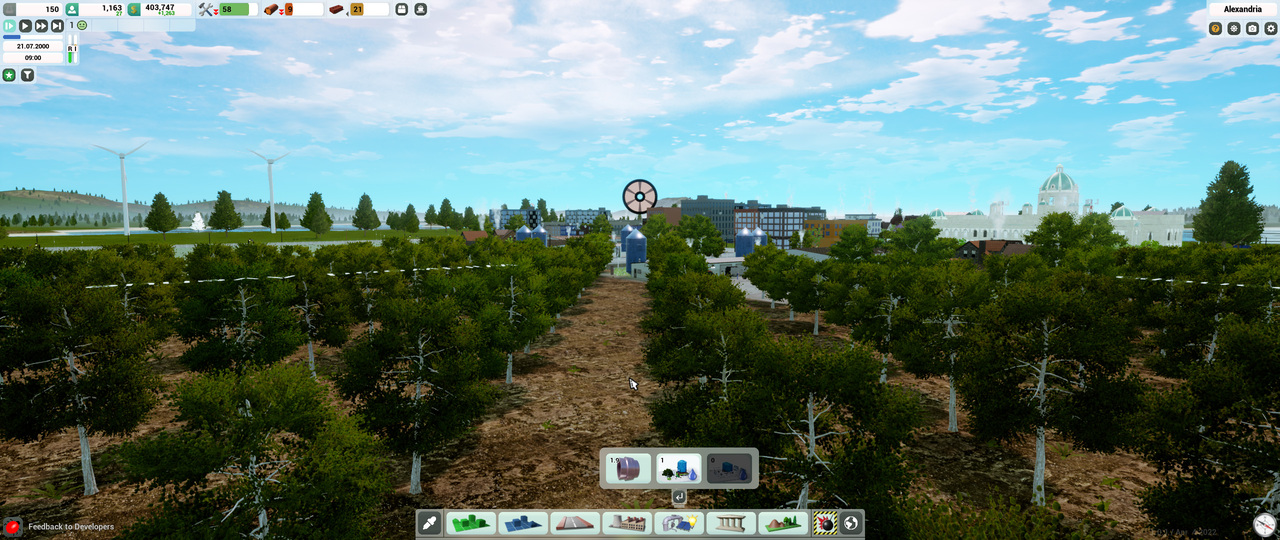Take a screenshot with the camera icon
This screenshot has width=1280, height=540.
point(1252,29)
